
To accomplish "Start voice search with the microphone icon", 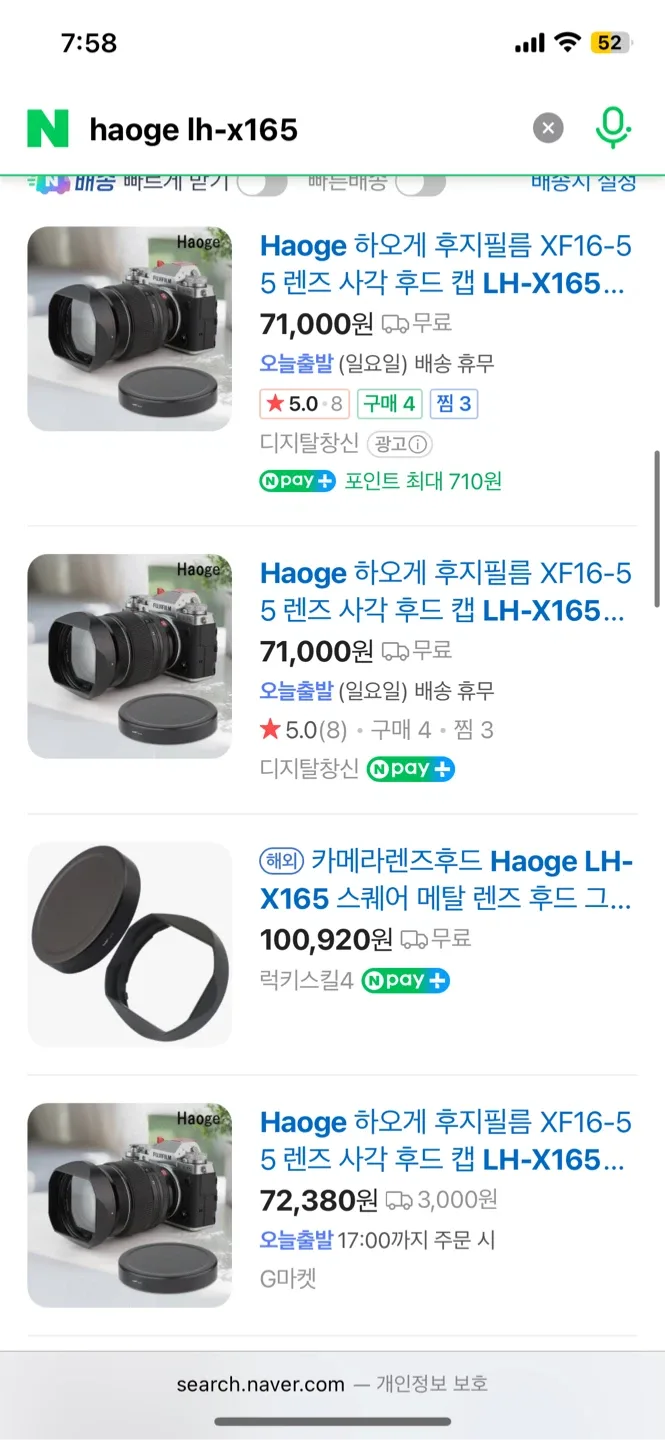I will 613,128.
